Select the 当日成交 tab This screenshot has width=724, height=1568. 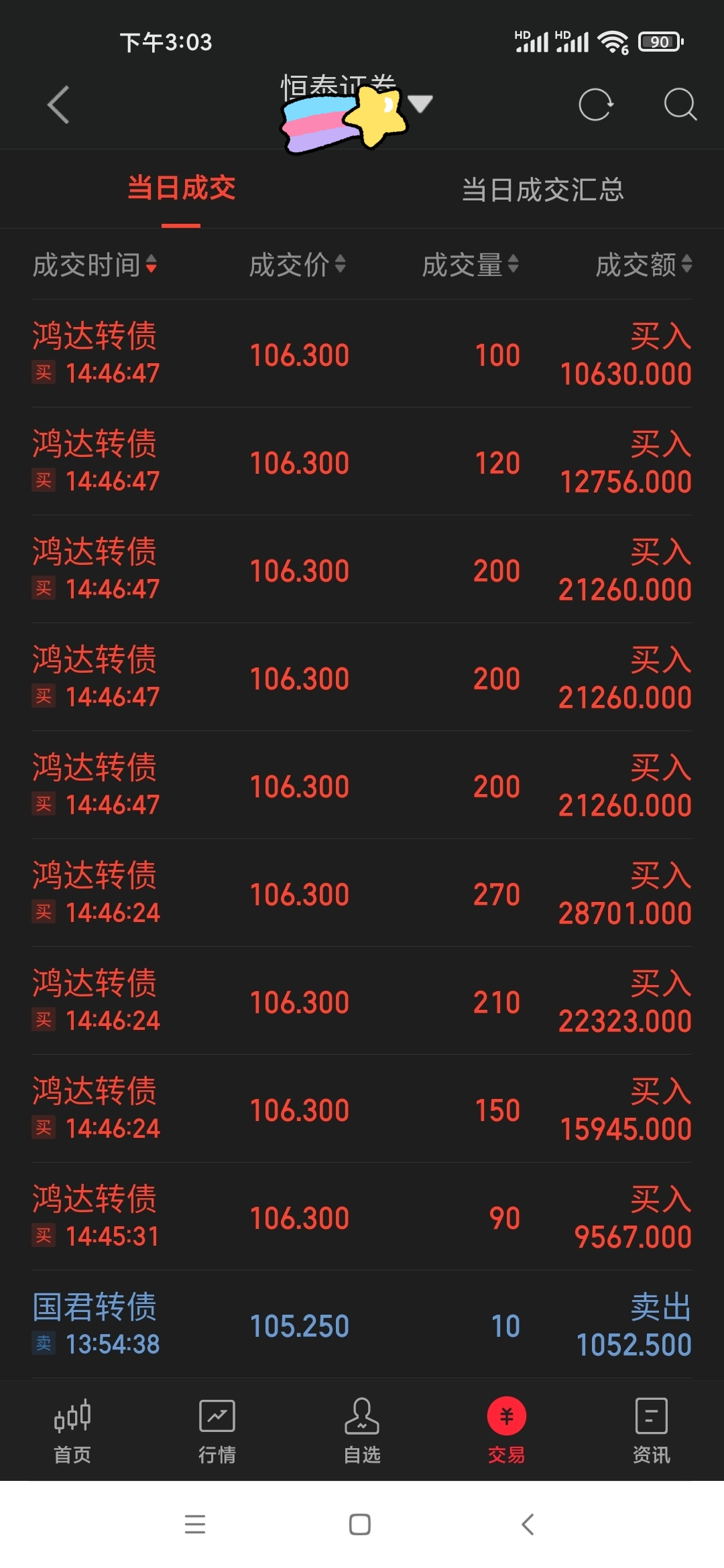tap(181, 188)
